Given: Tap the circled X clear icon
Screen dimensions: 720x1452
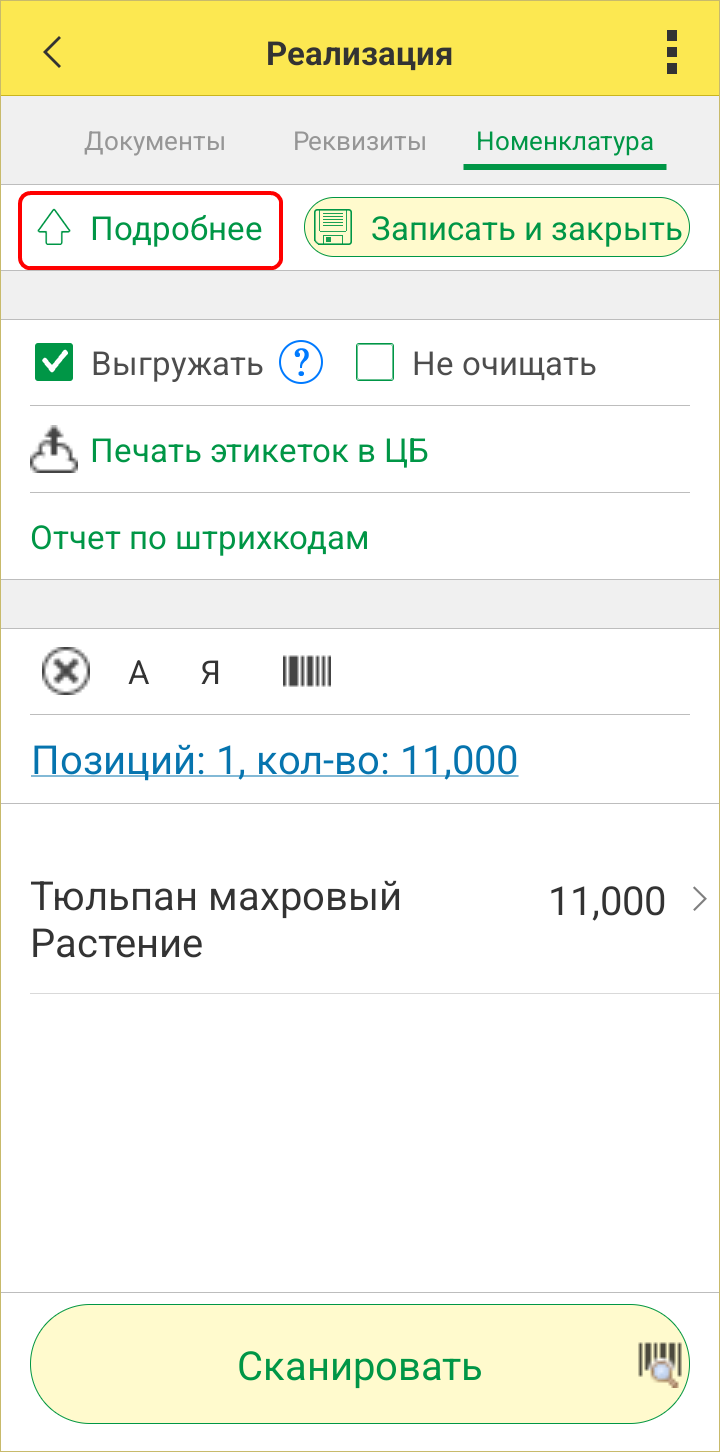Looking at the screenshot, I should coord(66,672).
